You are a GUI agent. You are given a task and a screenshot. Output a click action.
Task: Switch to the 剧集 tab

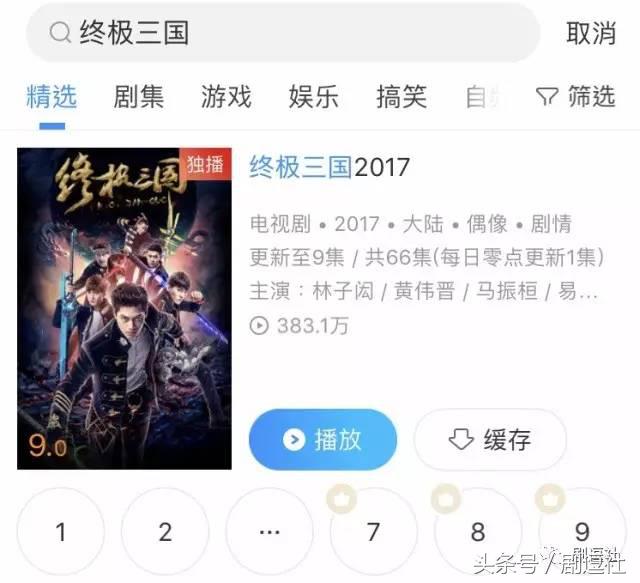(x=138, y=97)
